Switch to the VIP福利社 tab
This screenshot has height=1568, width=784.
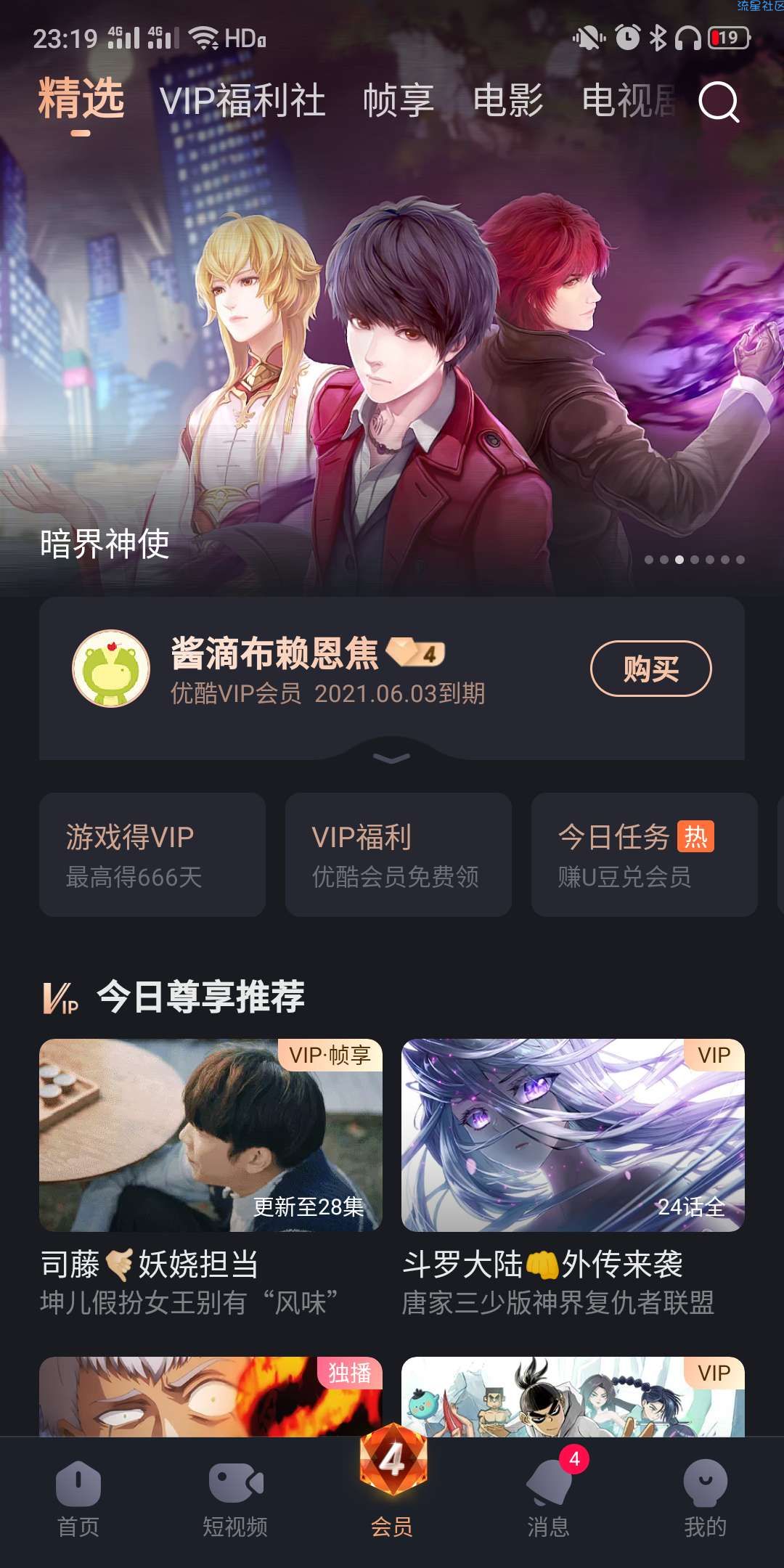[242, 100]
